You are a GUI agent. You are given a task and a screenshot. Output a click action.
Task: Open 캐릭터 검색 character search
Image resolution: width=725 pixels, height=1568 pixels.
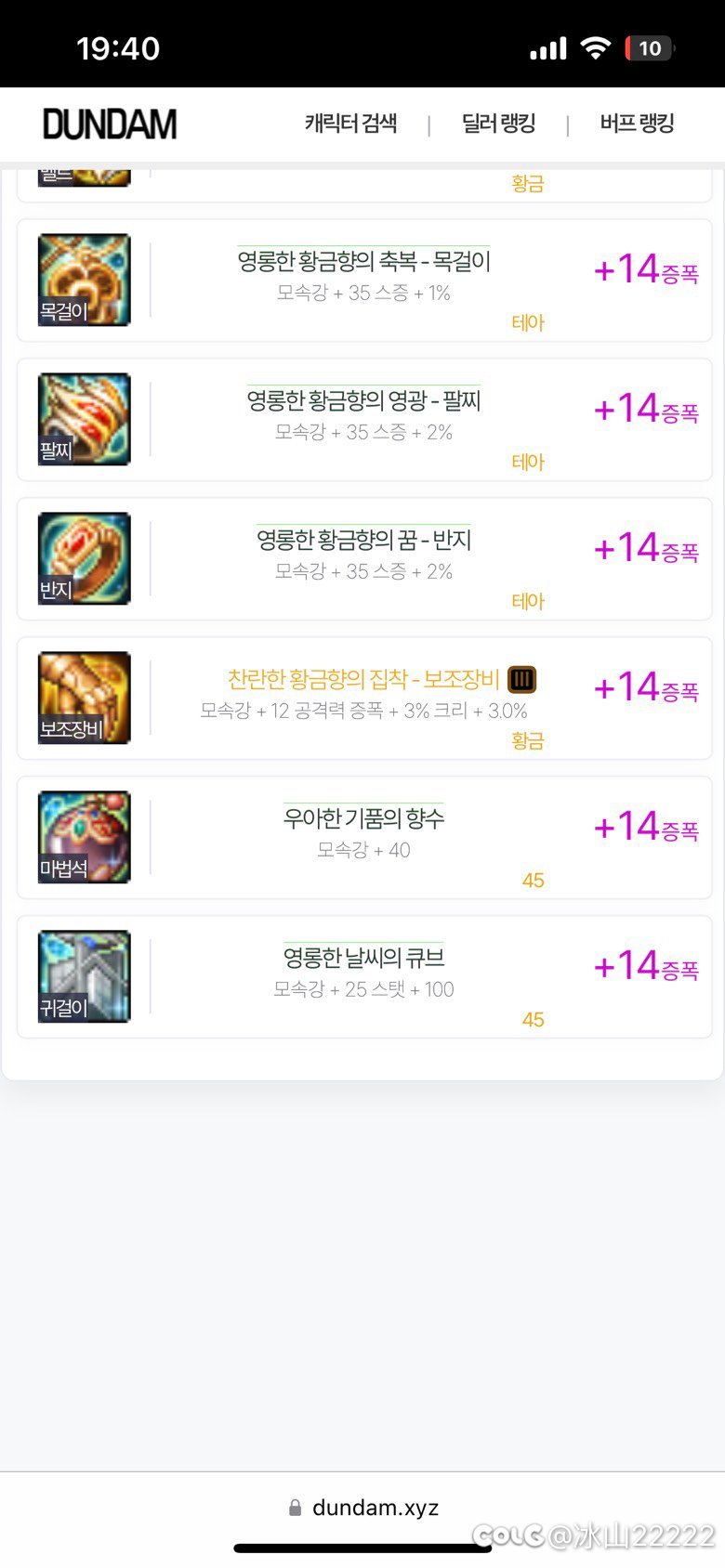[350, 124]
